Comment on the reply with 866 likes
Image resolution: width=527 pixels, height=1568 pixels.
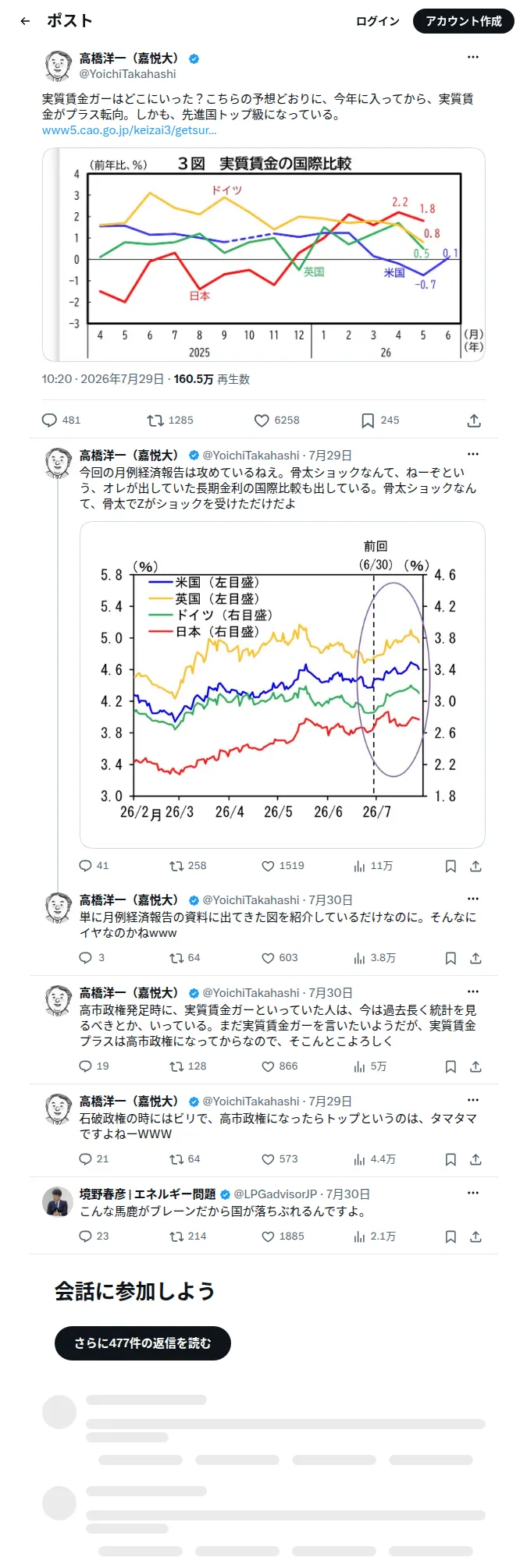pyautogui.click(x=94, y=1066)
